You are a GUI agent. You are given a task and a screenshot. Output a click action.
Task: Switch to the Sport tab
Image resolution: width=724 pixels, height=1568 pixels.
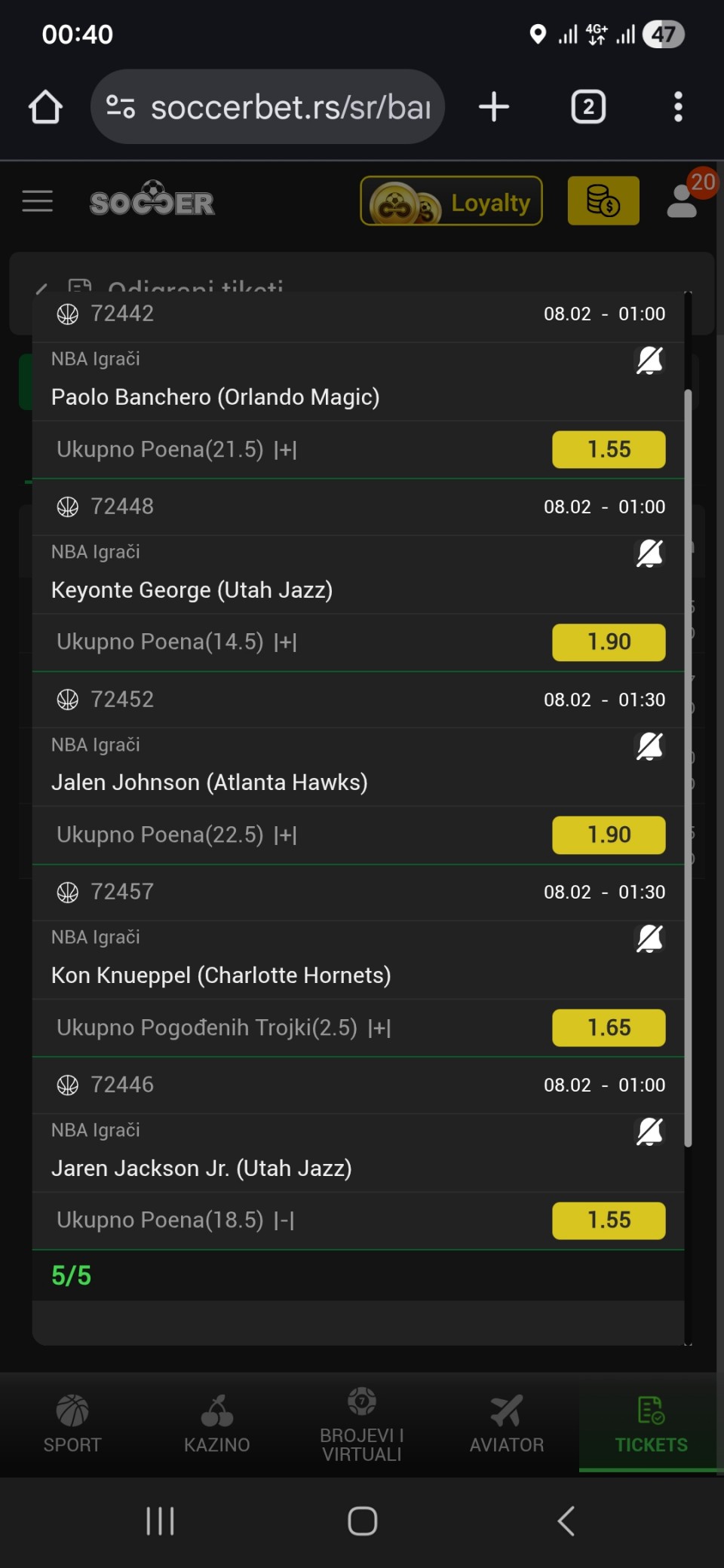coord(72,1423)
